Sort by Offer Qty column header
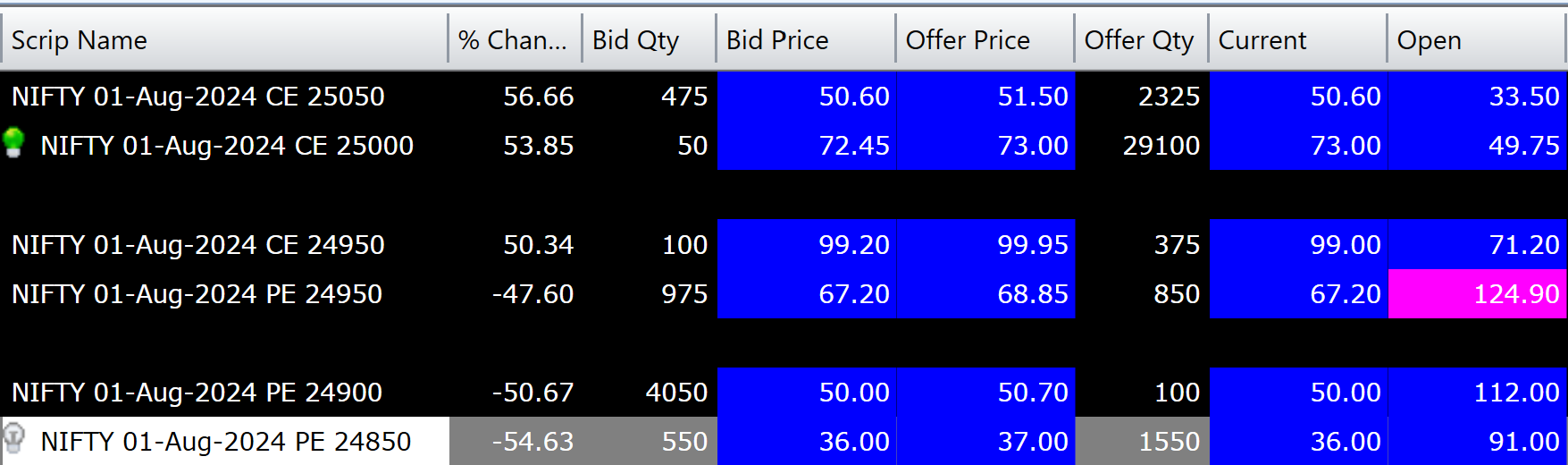1568x465 pixels. [x=1138, y=40]
